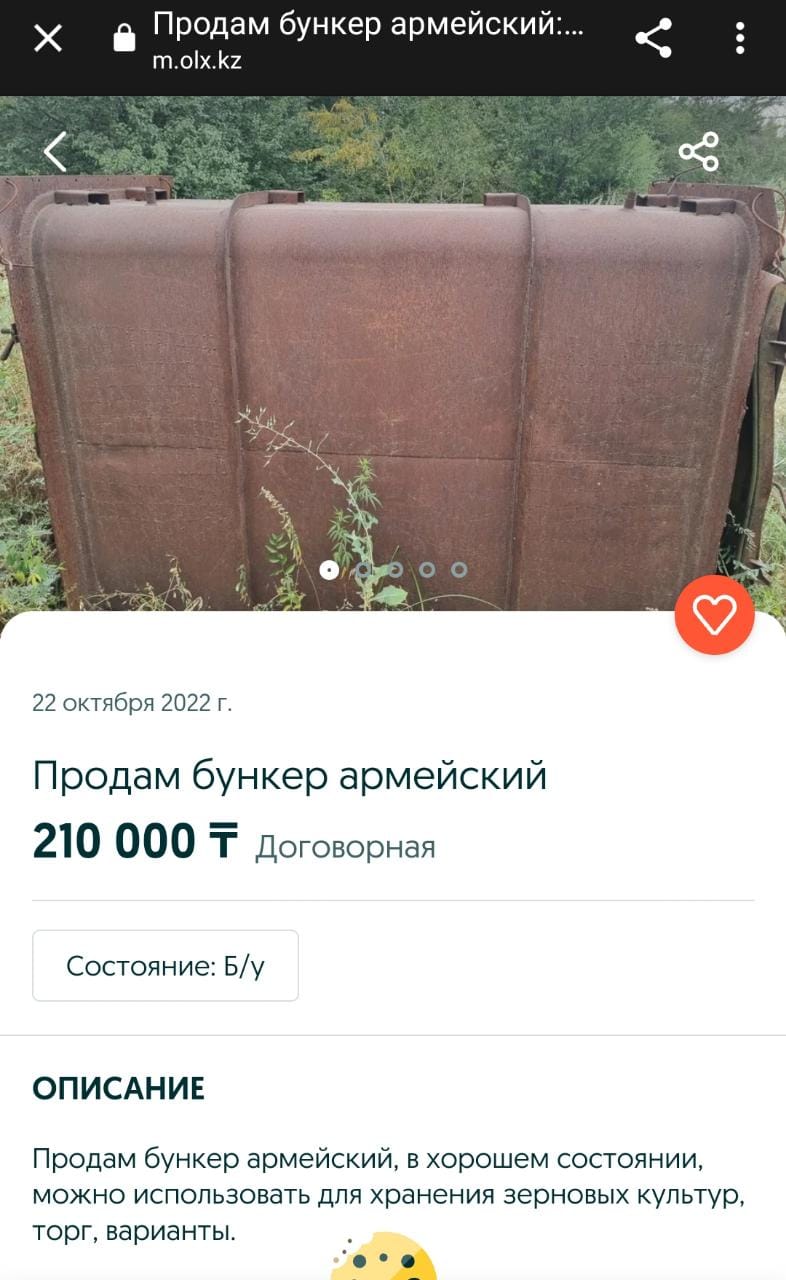Open the browser overflow menu
Image resolution: width=786 pixels, height=1280 pixels.
740,39
